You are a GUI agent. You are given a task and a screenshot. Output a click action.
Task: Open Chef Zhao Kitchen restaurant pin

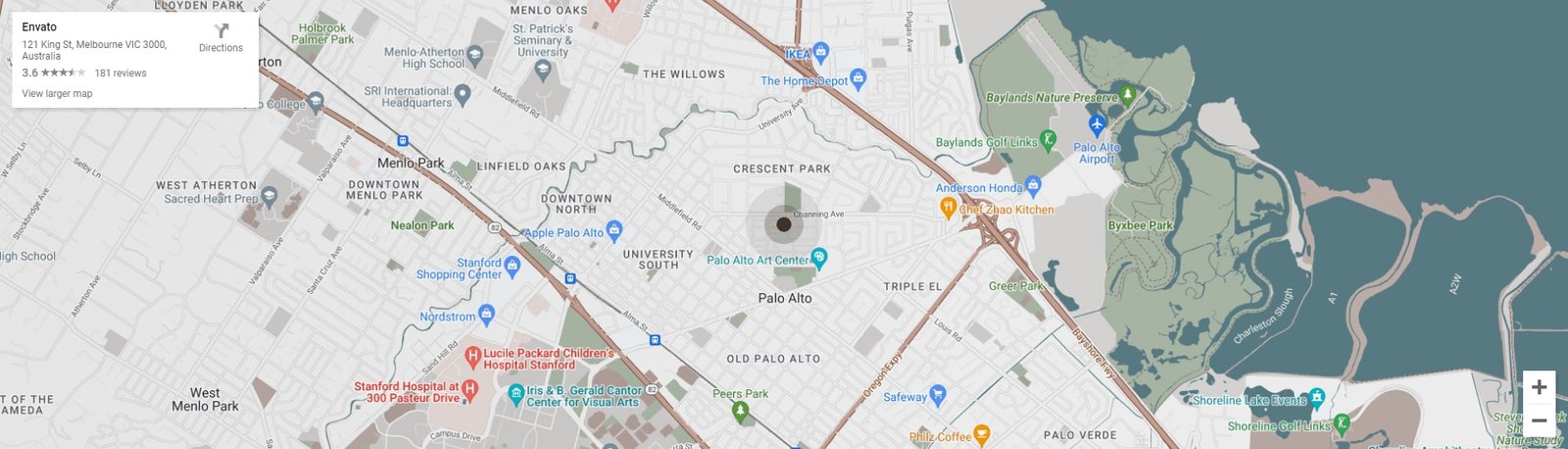[947, 207]
